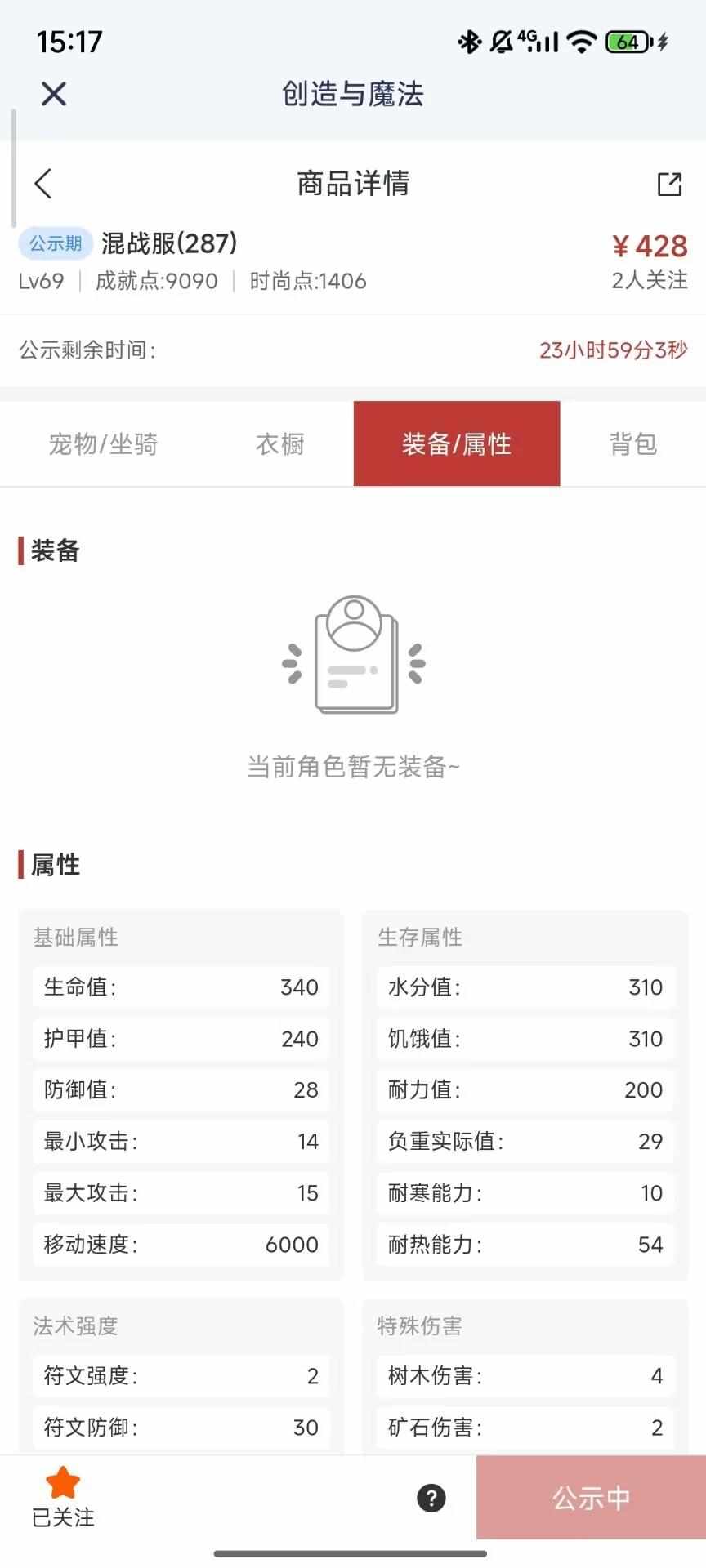The width and height of the screenshot is (706, 1568).
Task: Close the 创造与魔法 page with X
Action: click(54, 94)
